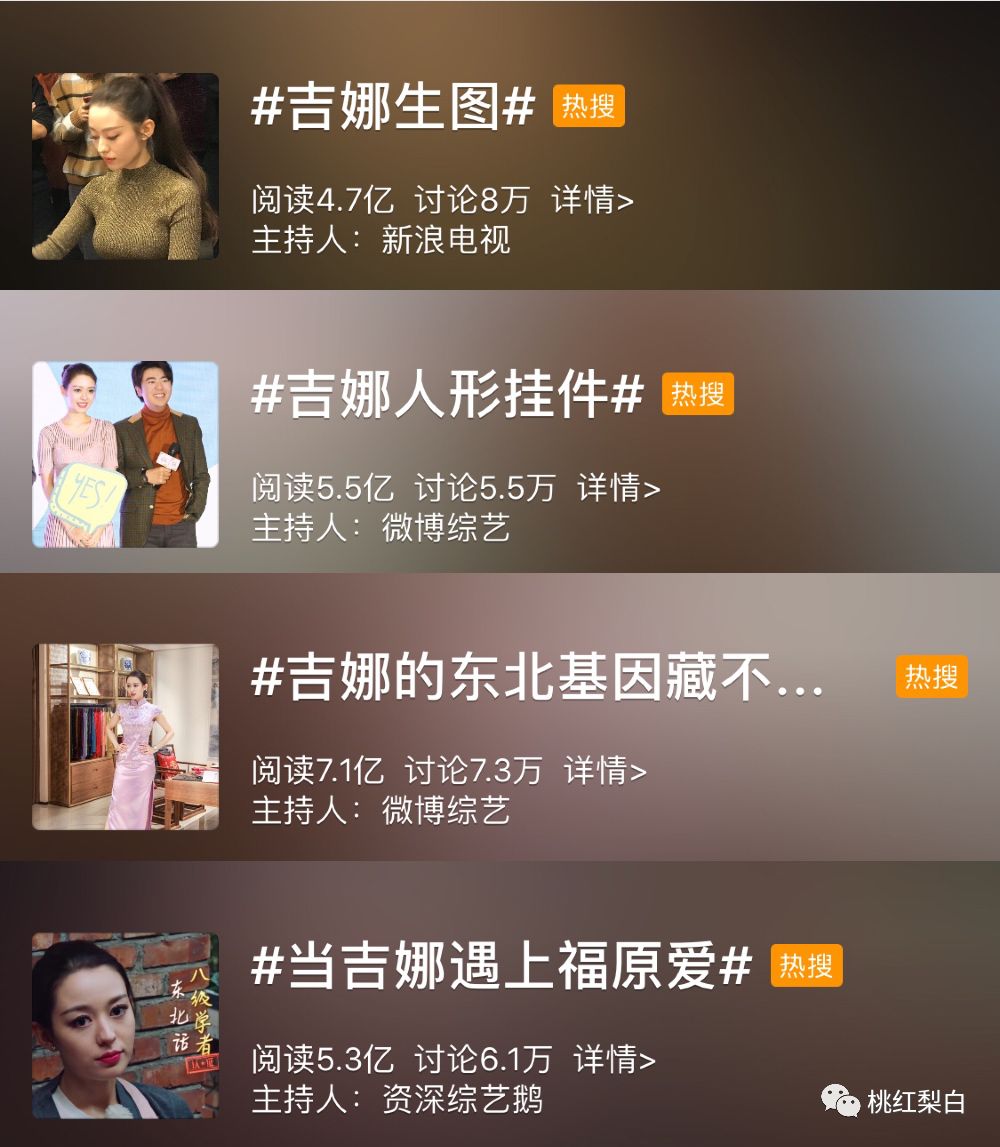
Task: View the pink qipao topic thumbnail
Action: 127,737
